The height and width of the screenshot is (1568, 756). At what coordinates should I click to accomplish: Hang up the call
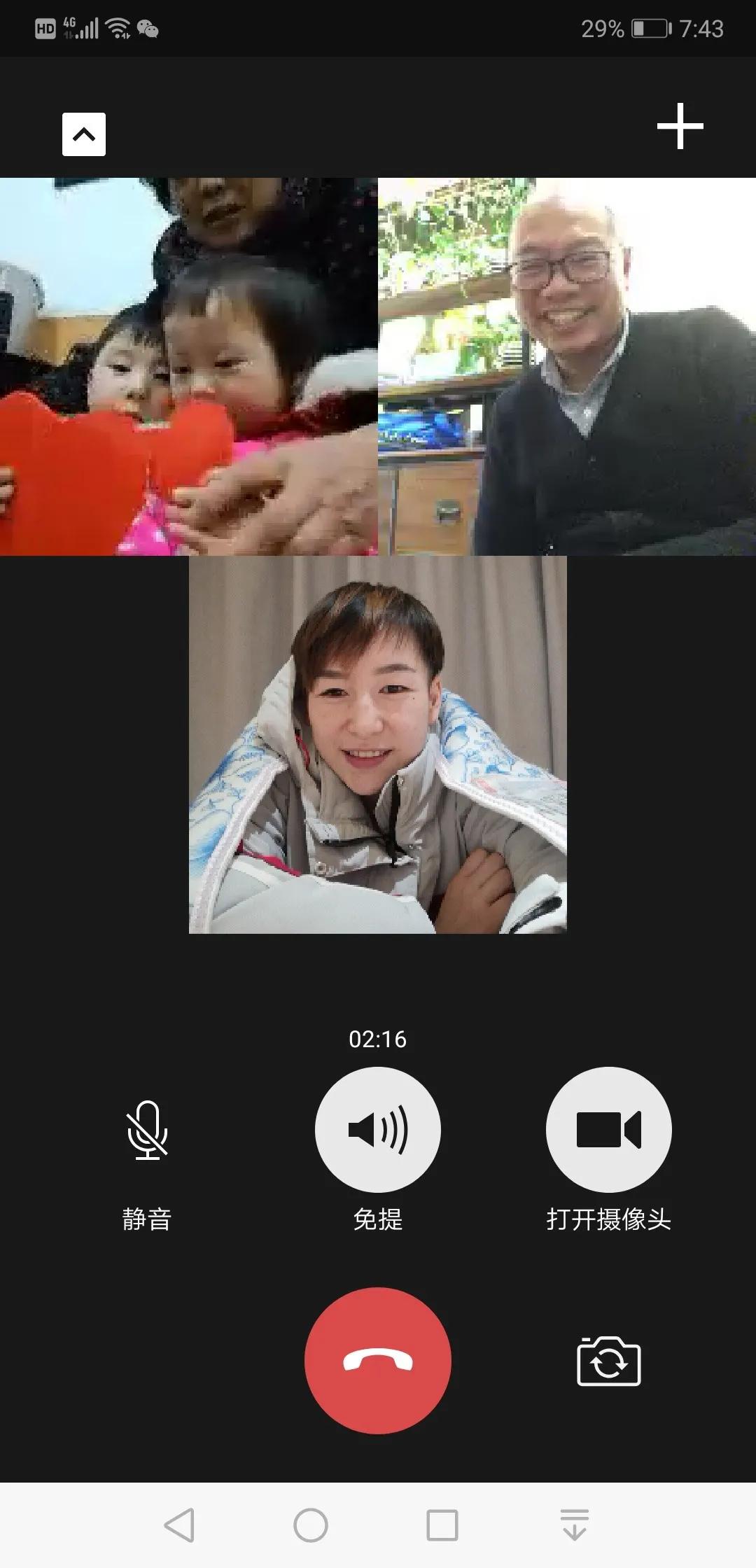click(x=378, y=1361)
